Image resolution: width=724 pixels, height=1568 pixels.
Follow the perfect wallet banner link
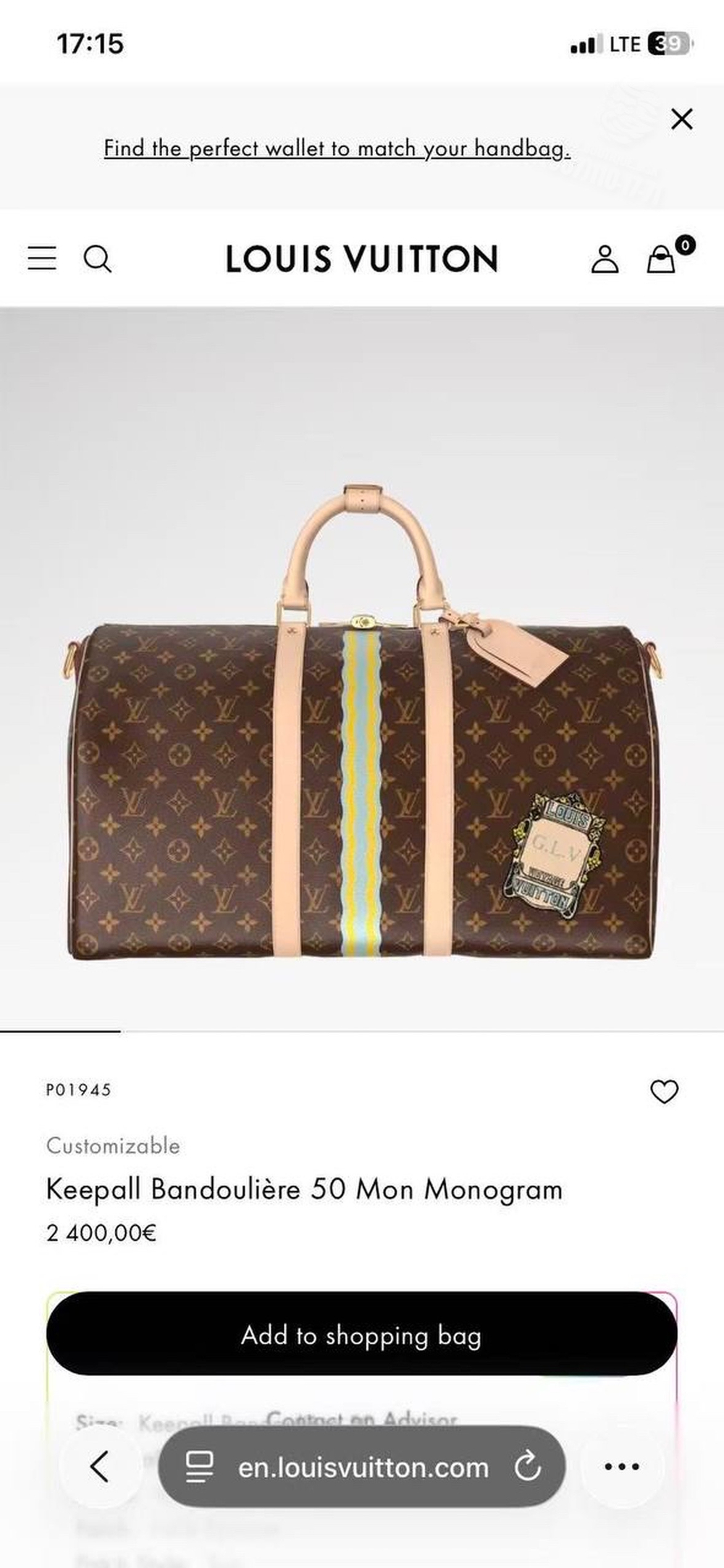[337, 148]
